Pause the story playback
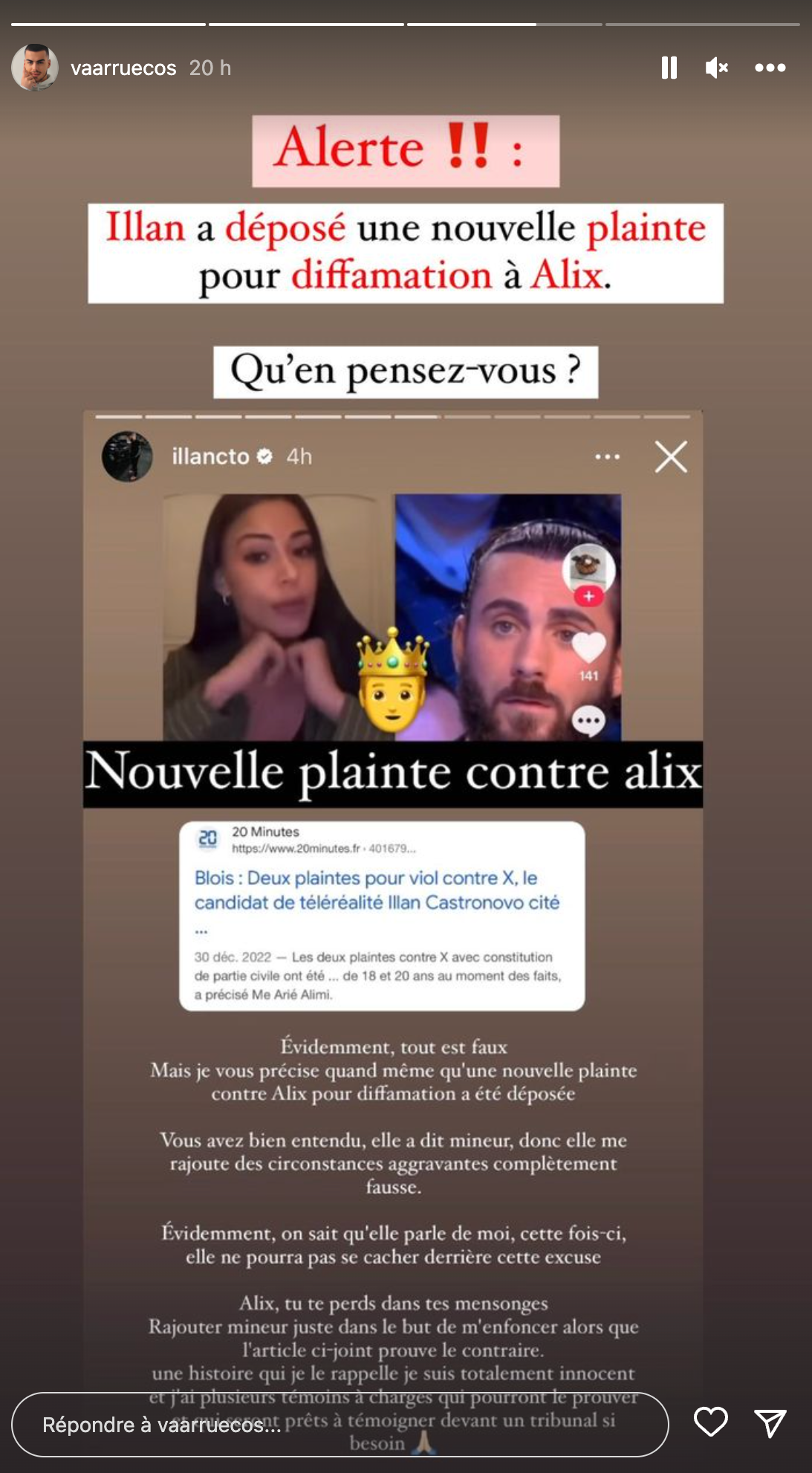 point(669,68)
